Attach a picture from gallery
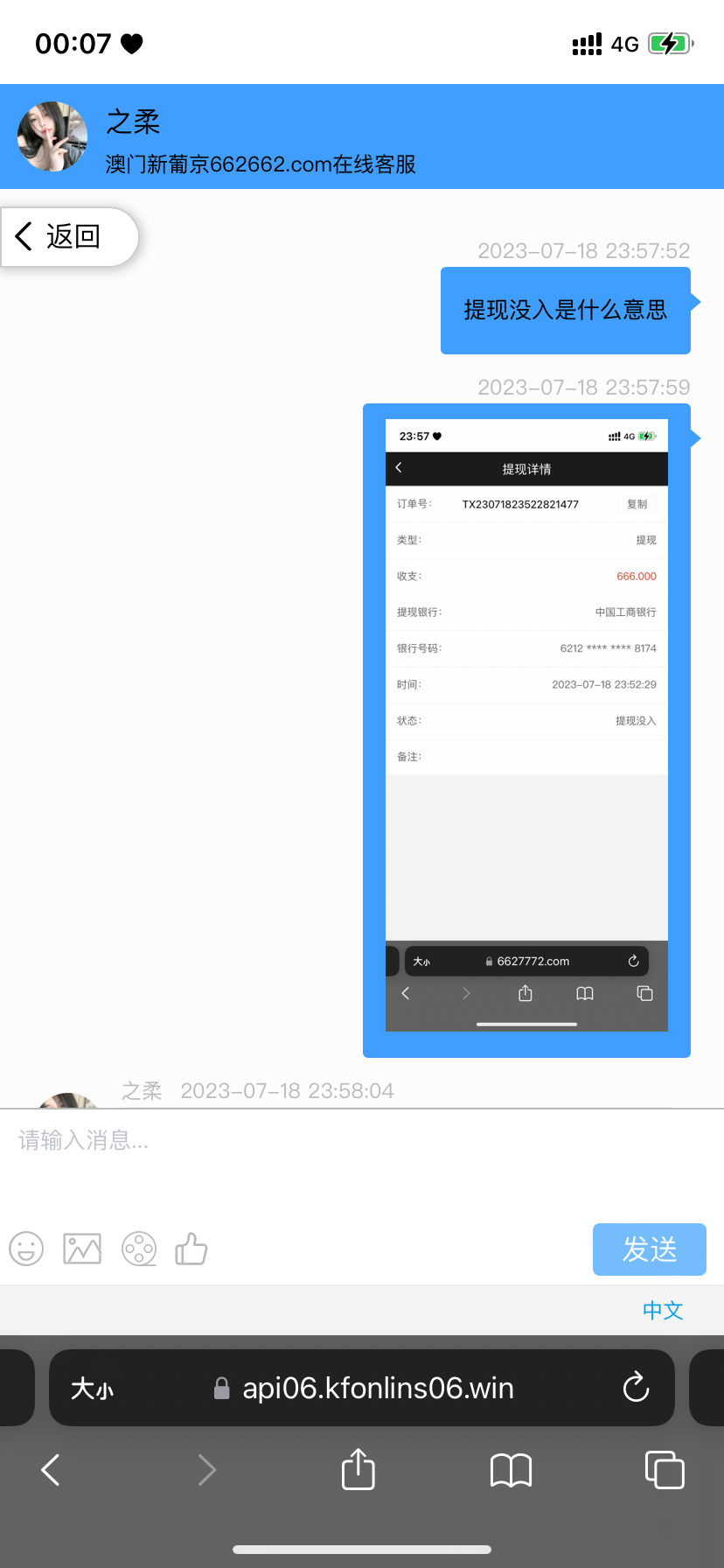This screenshot has width=724, height=1568. tap(82, 1249)
